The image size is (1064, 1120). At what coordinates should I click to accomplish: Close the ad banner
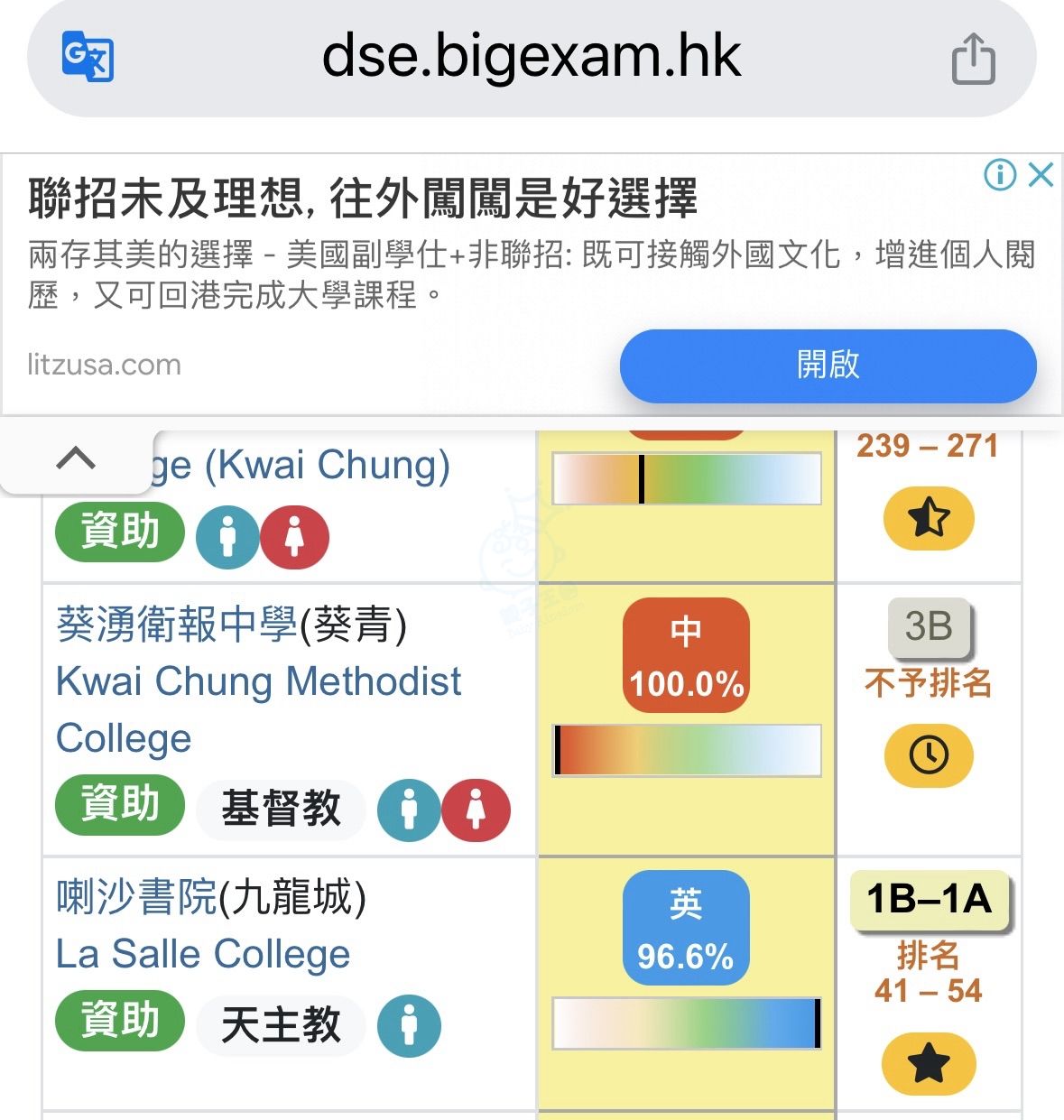click(1041, 174)
